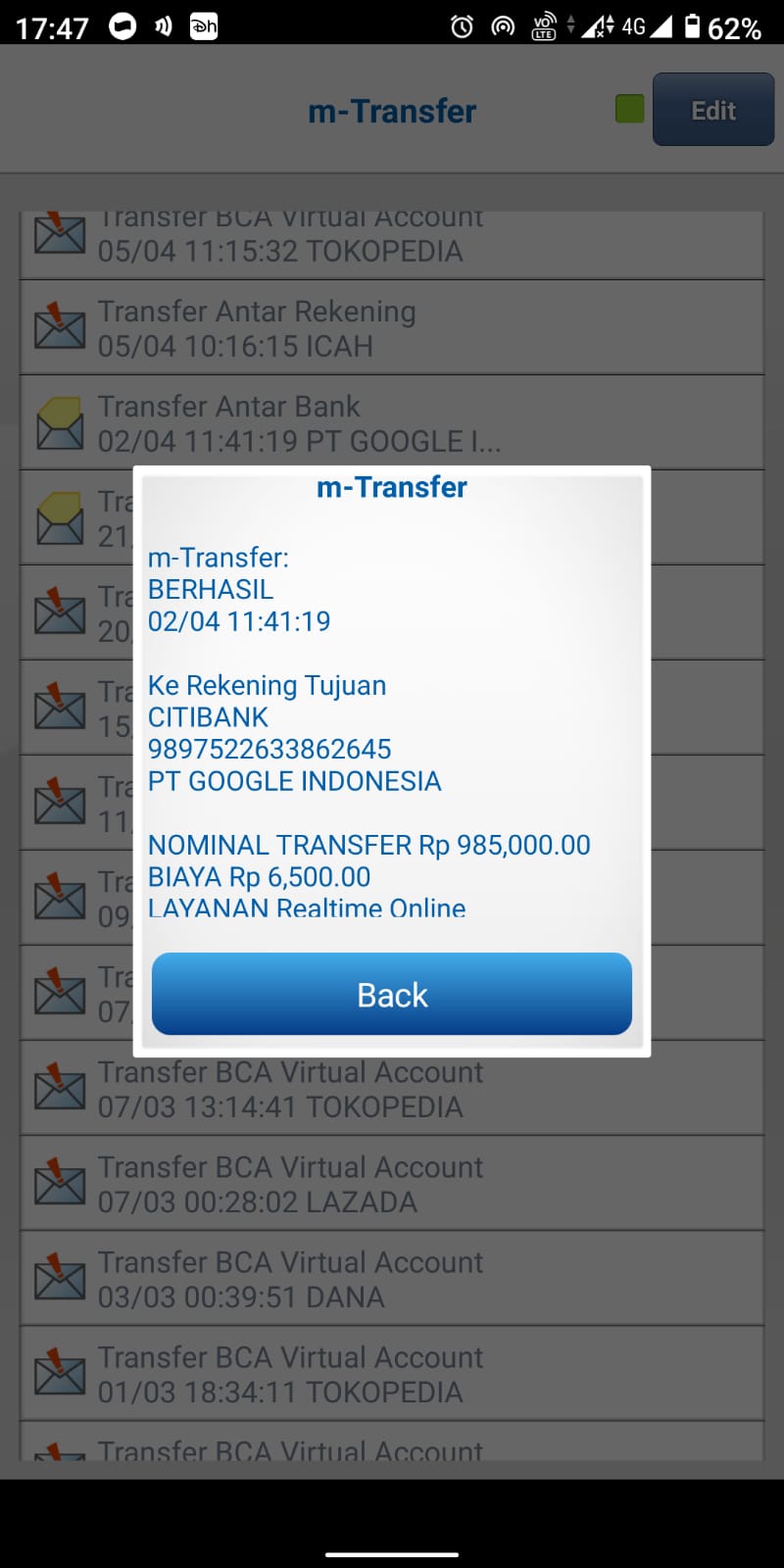Screen dimensions: 784x1568
Task: Open the TOKOPEDIA transfer from 01/03 18:34:11
Action: (391, 1374)
